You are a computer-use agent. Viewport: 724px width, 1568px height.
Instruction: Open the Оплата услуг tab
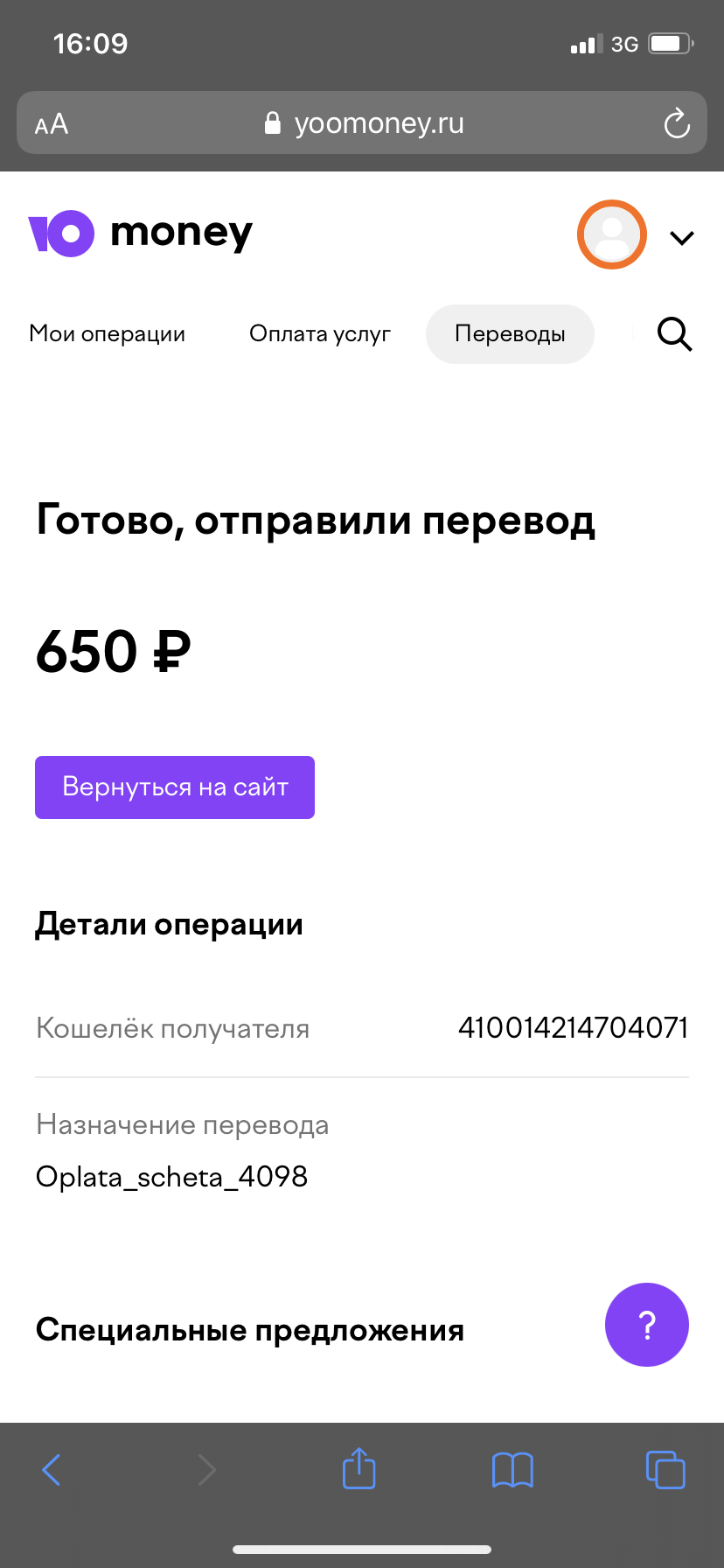pyautogui.click(x=320, y=334)
